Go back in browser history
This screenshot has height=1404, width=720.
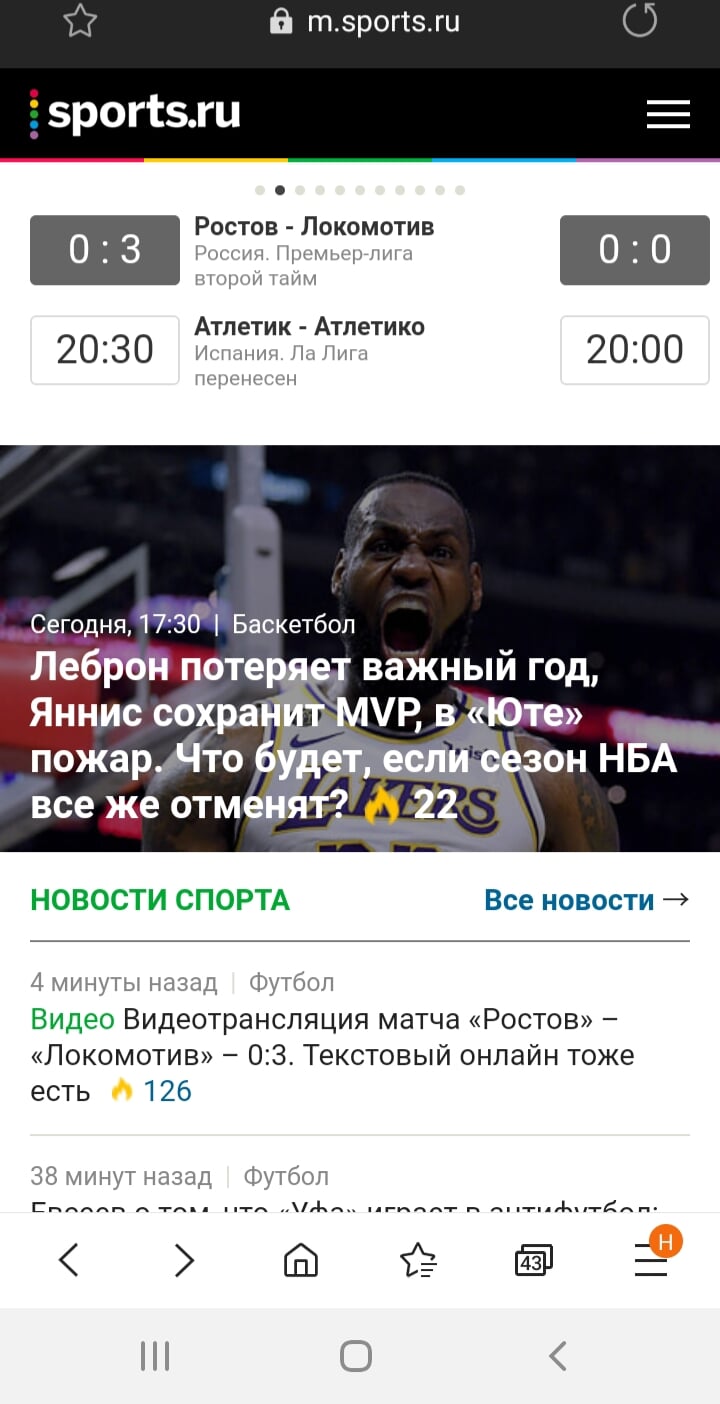68,1260
